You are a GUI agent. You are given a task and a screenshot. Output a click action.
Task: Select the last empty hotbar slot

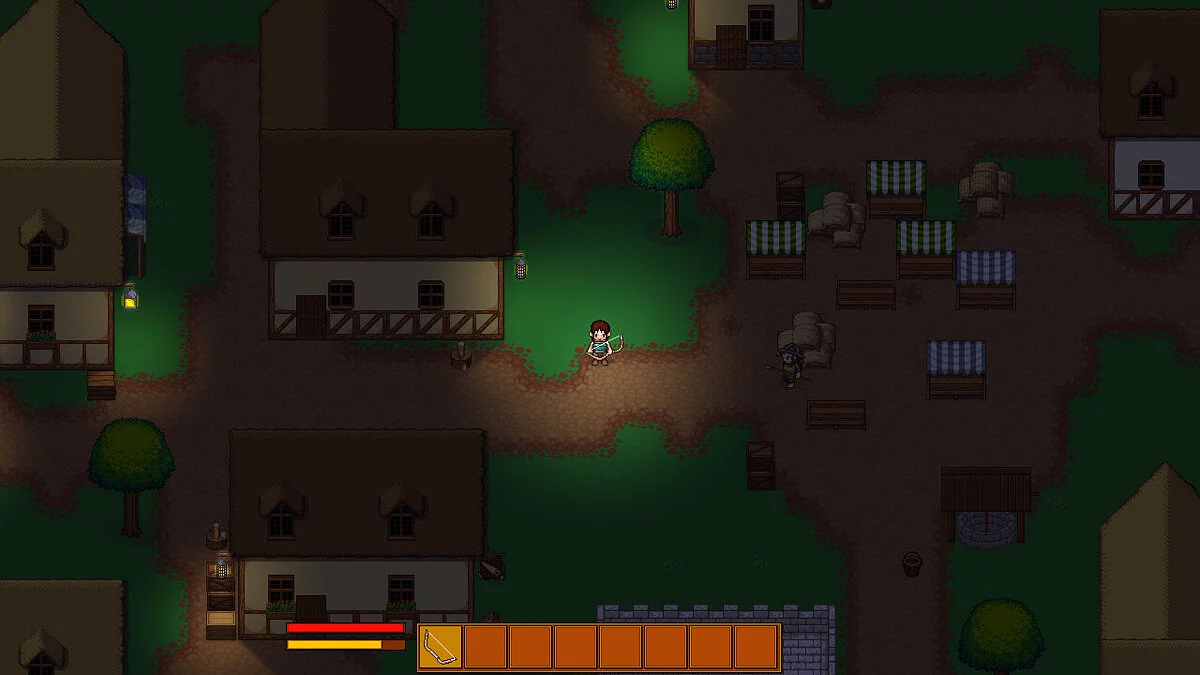point(756,647)
